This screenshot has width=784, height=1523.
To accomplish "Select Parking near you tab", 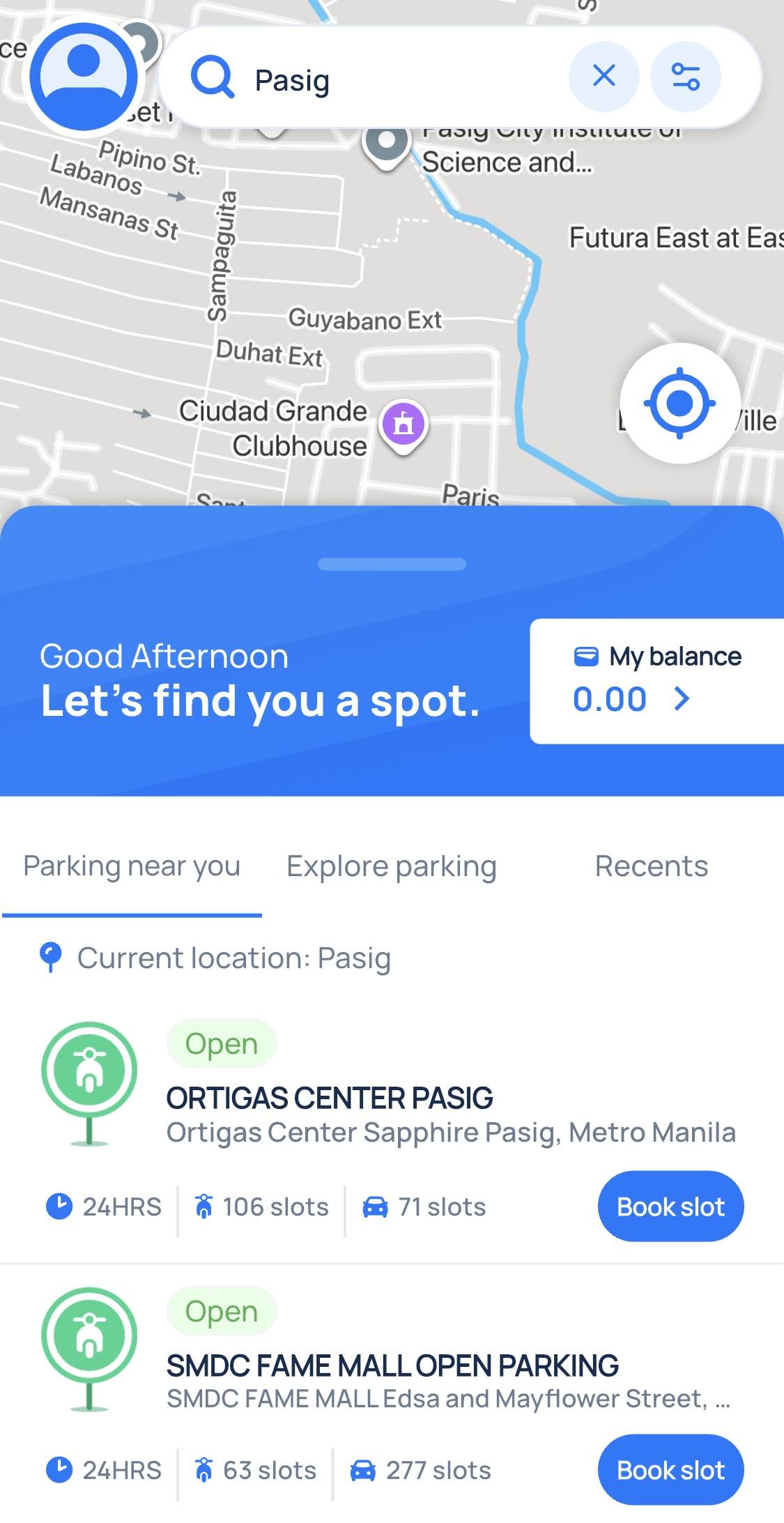I will (132, 866).
